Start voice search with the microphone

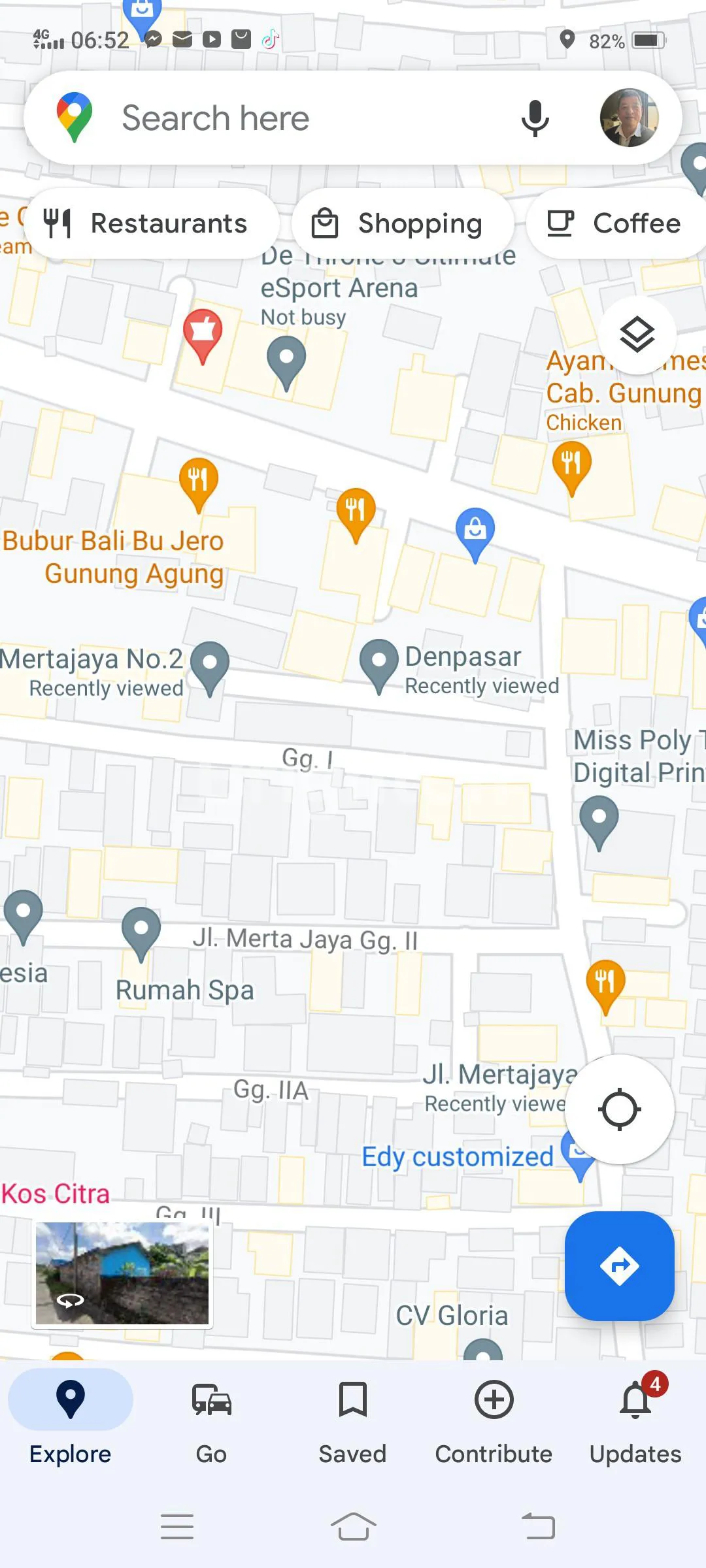click(535, 118)
